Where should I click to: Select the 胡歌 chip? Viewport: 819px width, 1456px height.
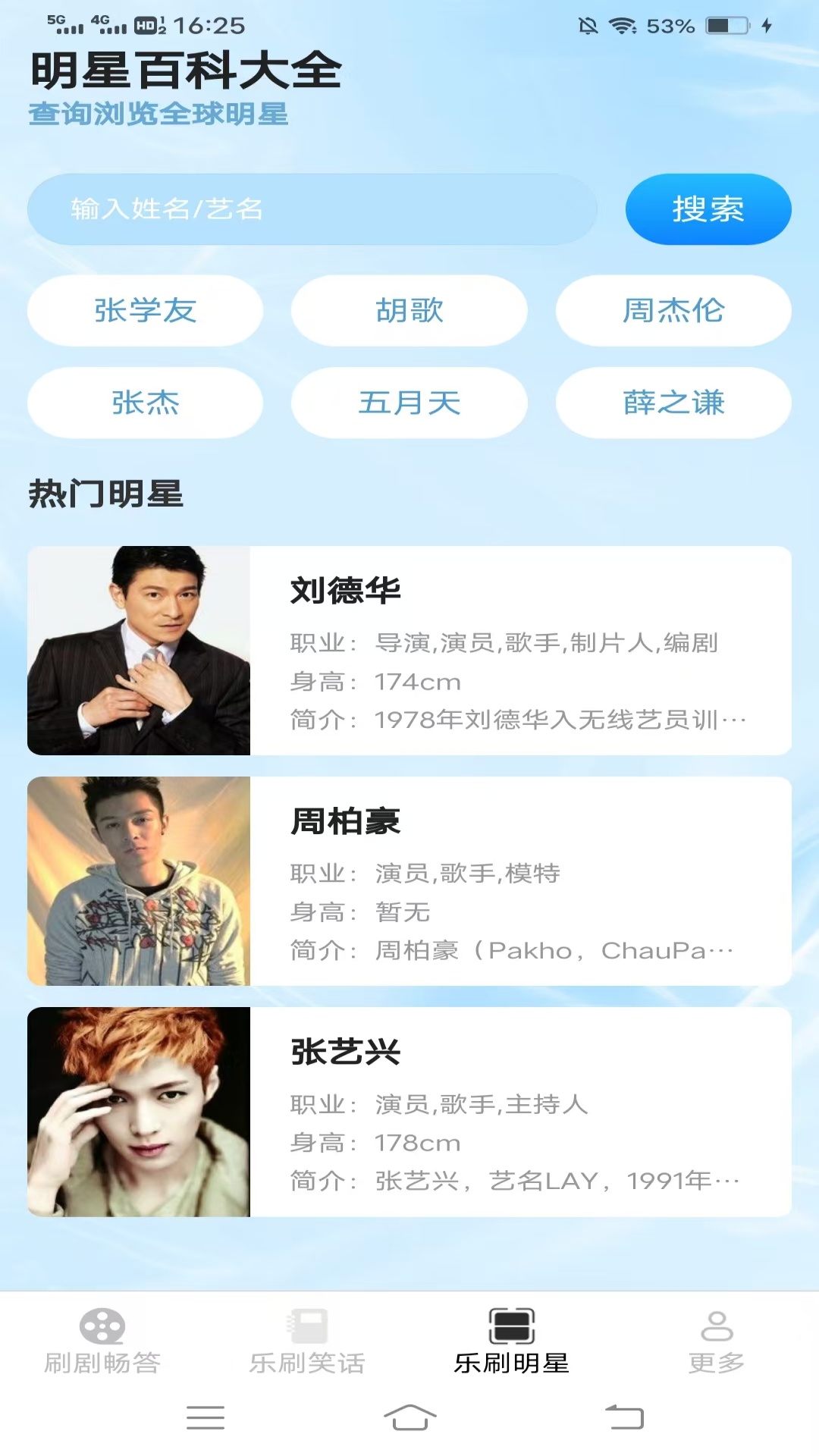pyautogui.click(x=409, y=311)
